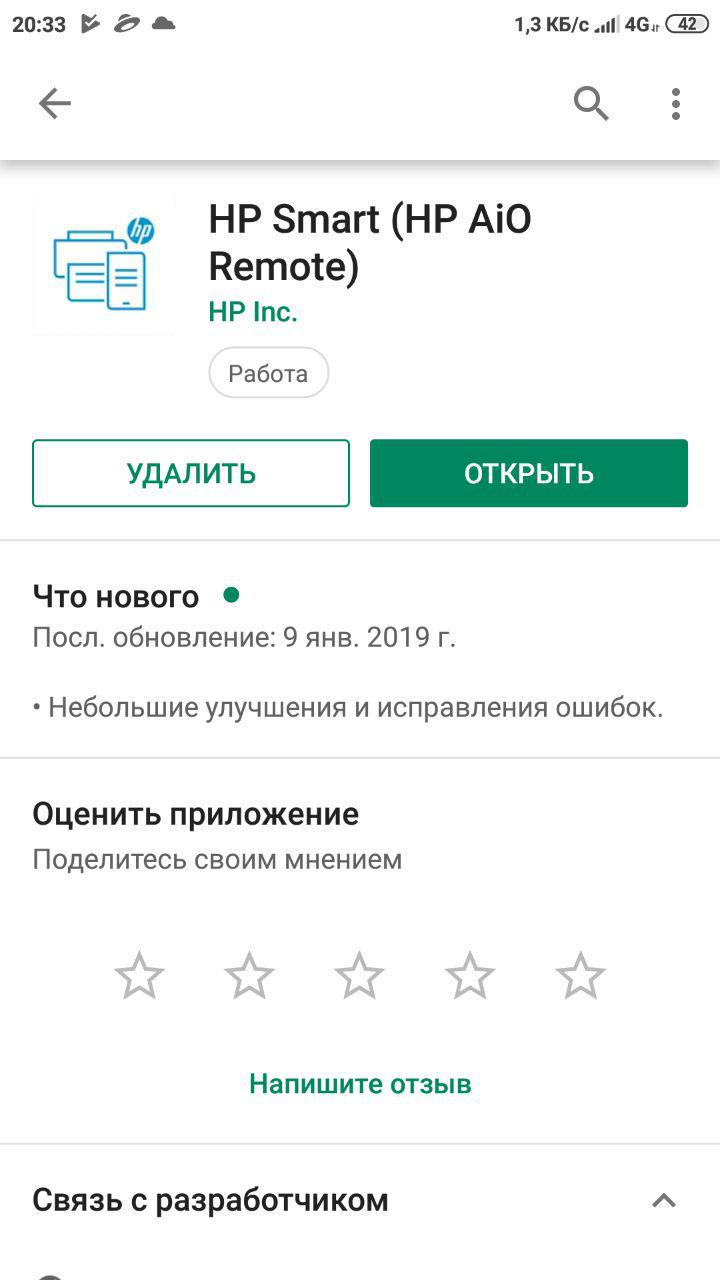Rate the app five stars
This screenshot has height=1280, width=720.
pos(580,976)
